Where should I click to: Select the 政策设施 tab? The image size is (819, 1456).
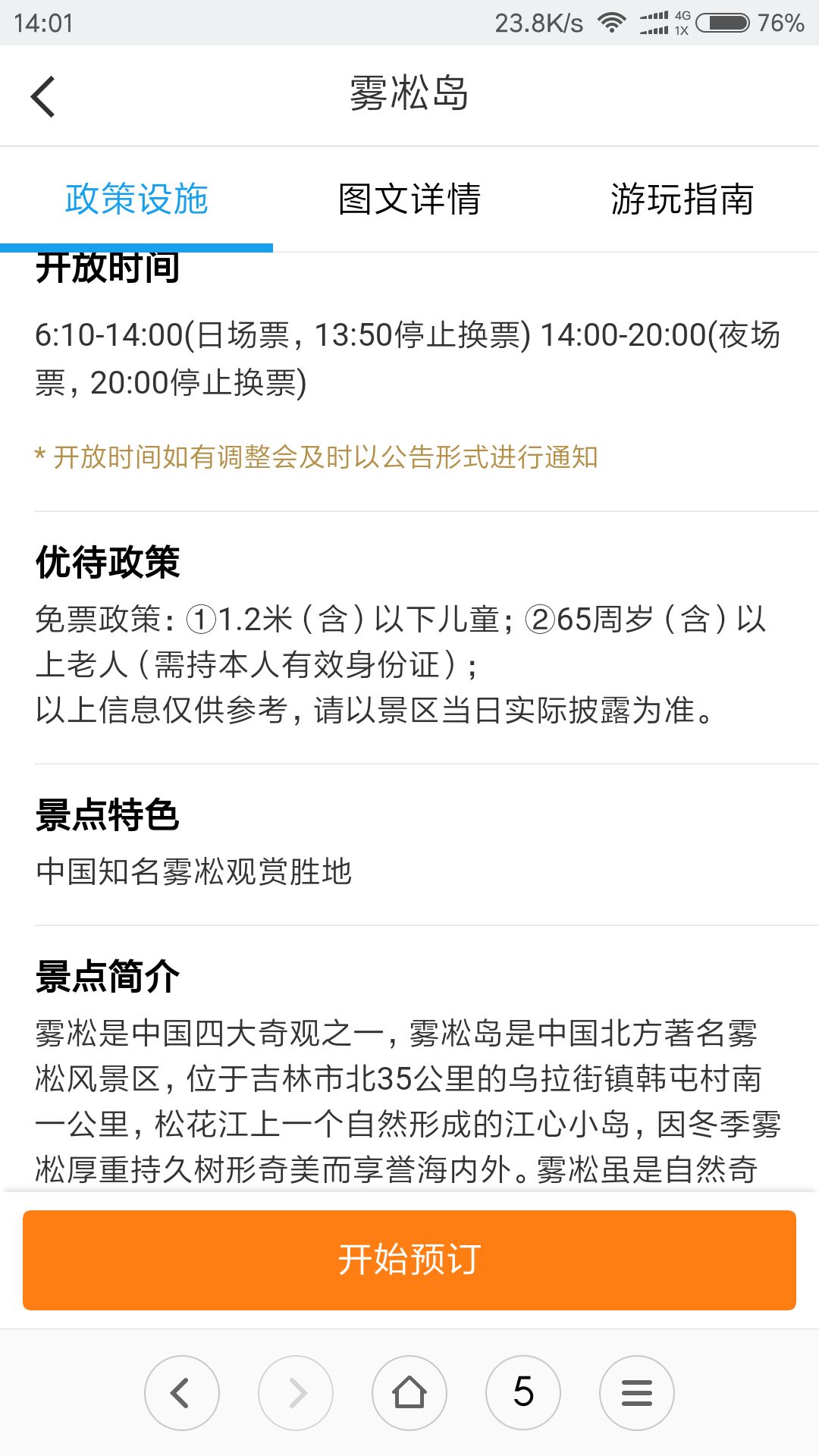pos(136,199)
